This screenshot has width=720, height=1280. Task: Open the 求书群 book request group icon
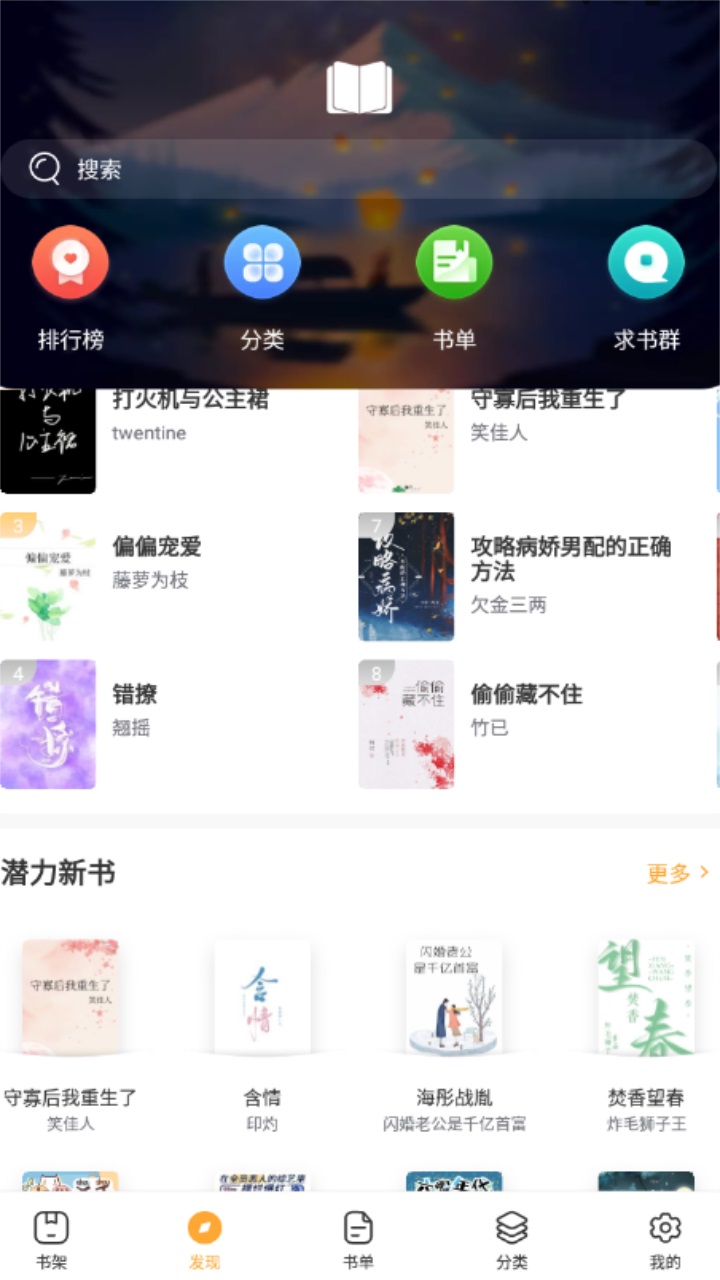pyautogui.click(x=646, y=261)
